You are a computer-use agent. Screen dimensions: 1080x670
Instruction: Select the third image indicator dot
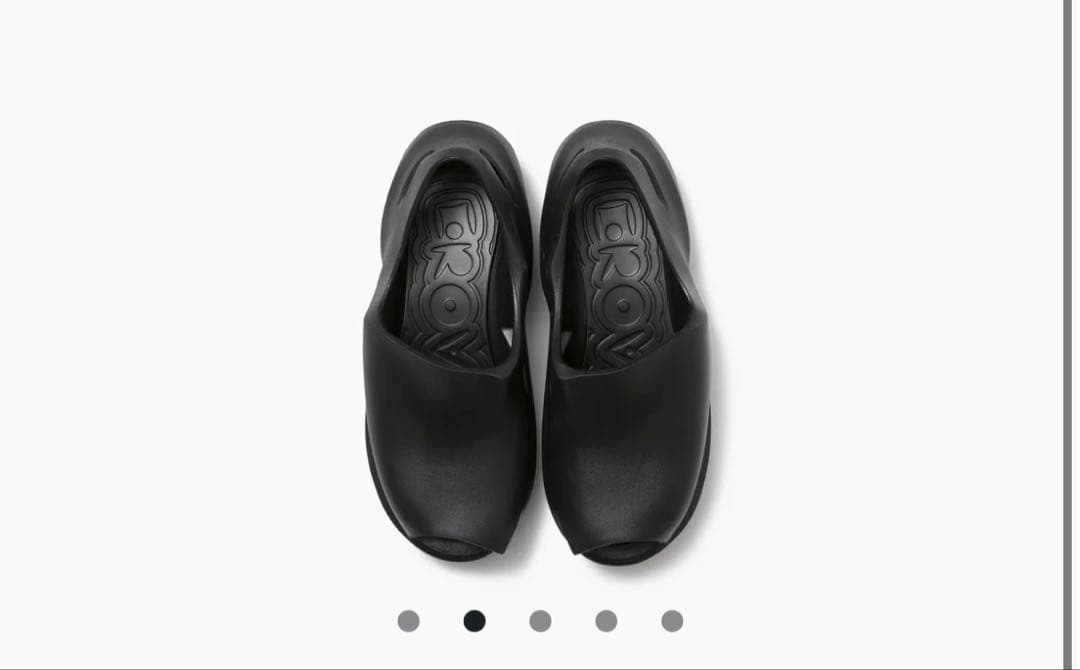pyautogui.click(x=540, y=620)
